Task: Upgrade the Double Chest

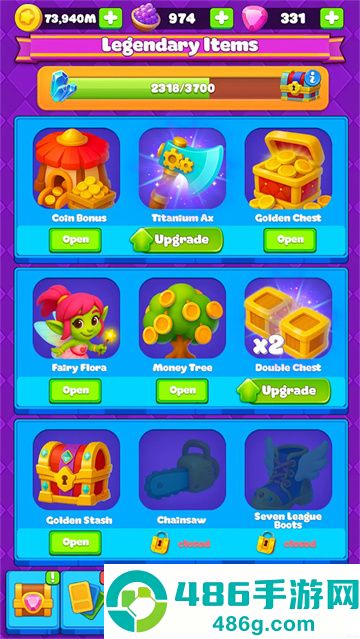Action: 284,391
